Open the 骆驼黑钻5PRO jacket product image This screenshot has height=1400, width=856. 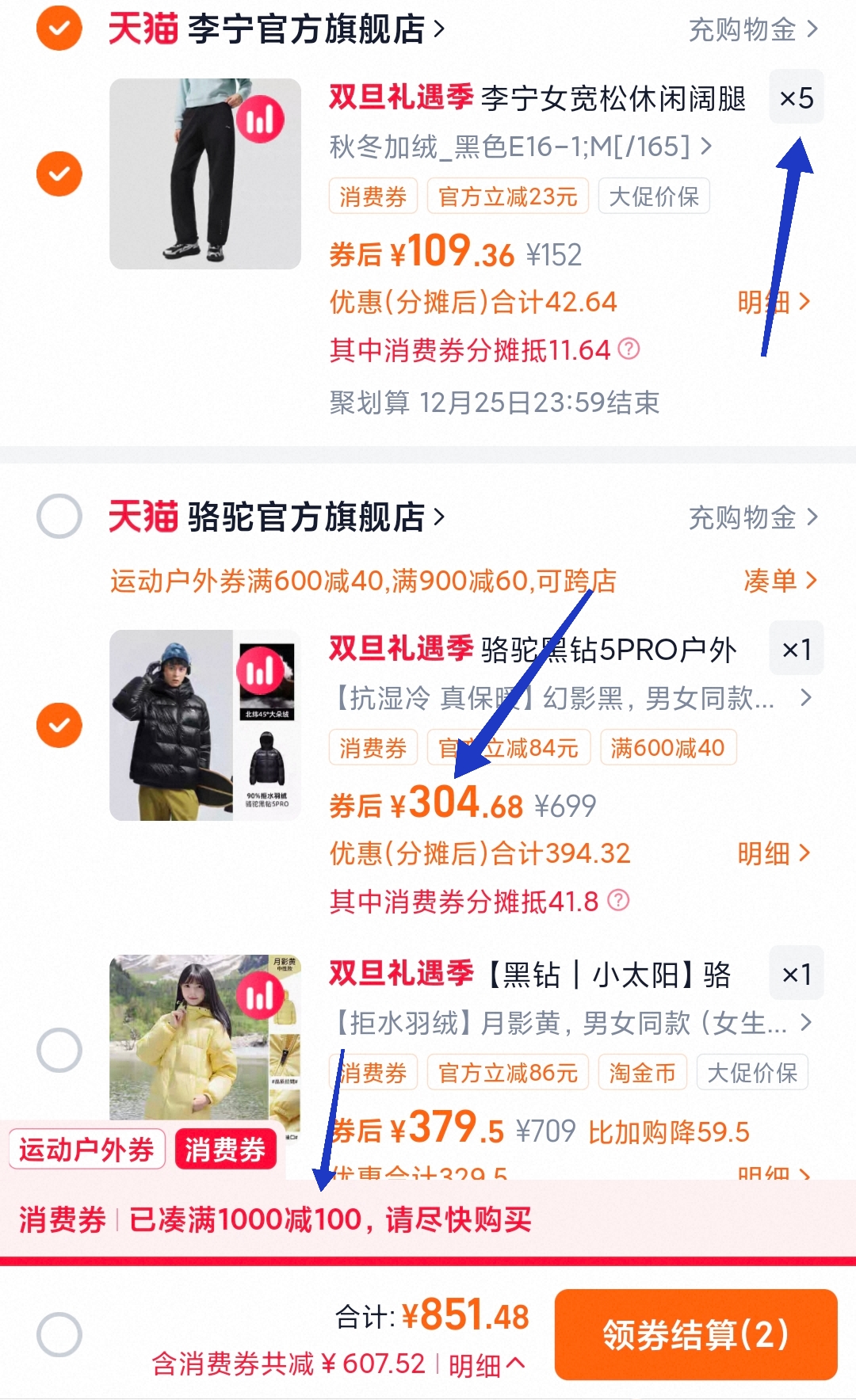click(x=204, y=725)
